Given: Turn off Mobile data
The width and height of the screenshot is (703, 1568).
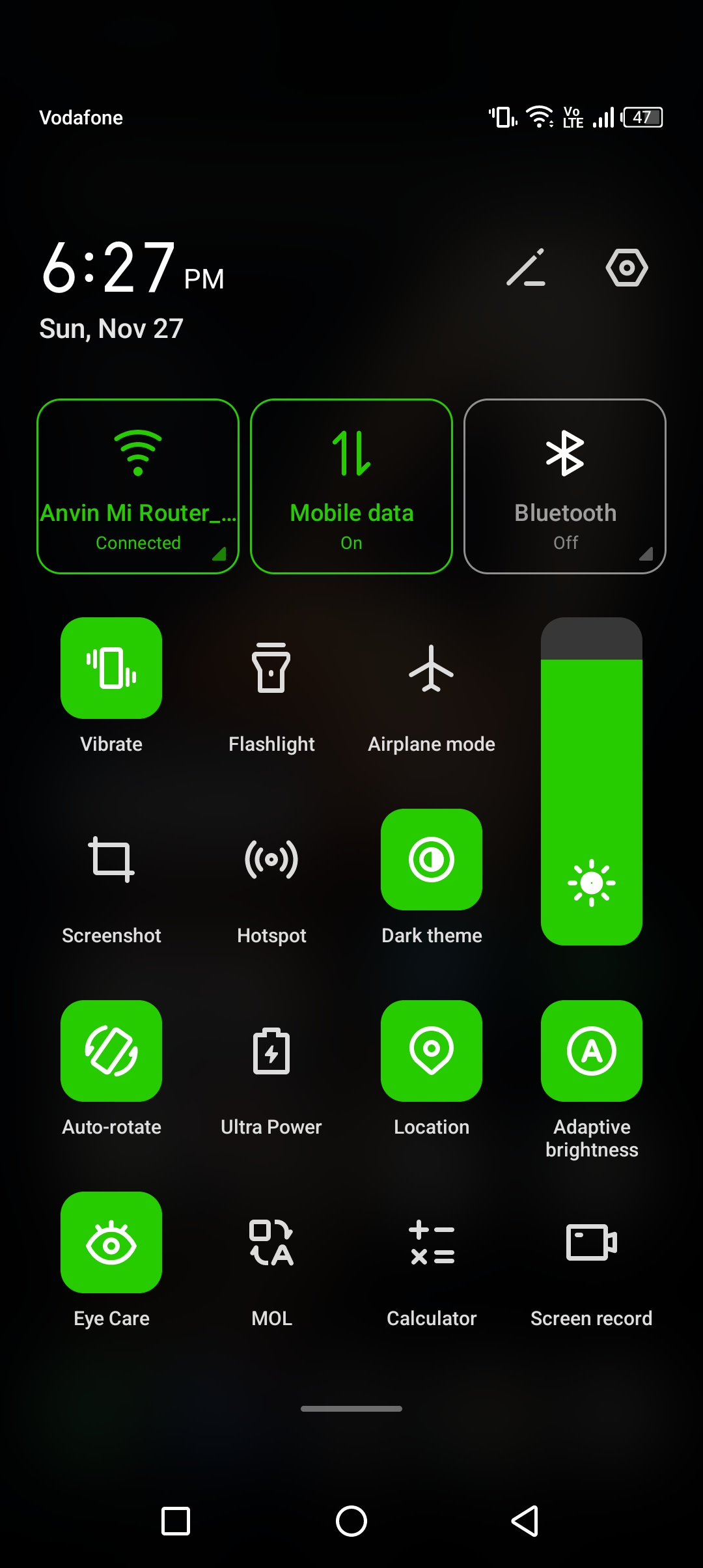Looking at the screenshot, I should point(351,486).
